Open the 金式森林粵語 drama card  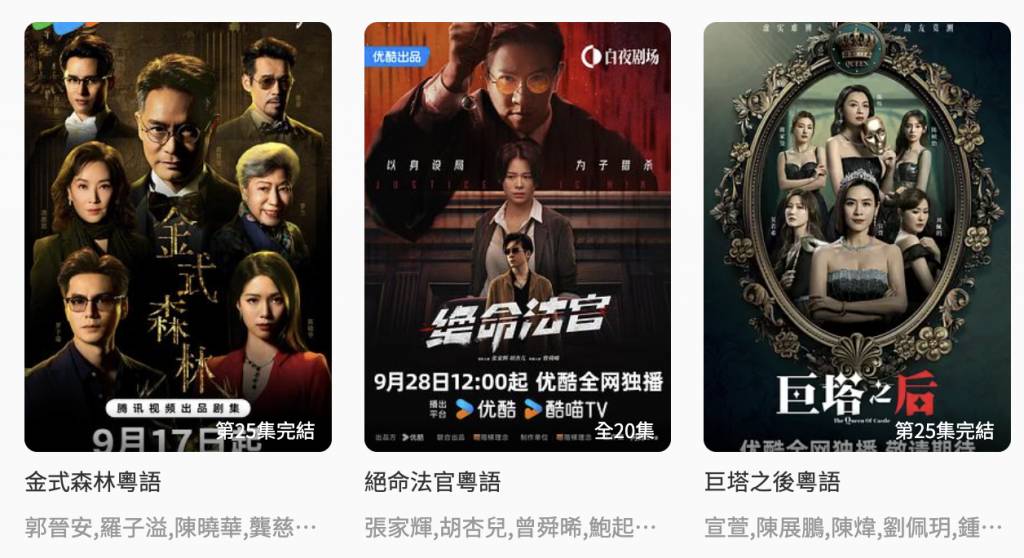(x=178, y=237)
